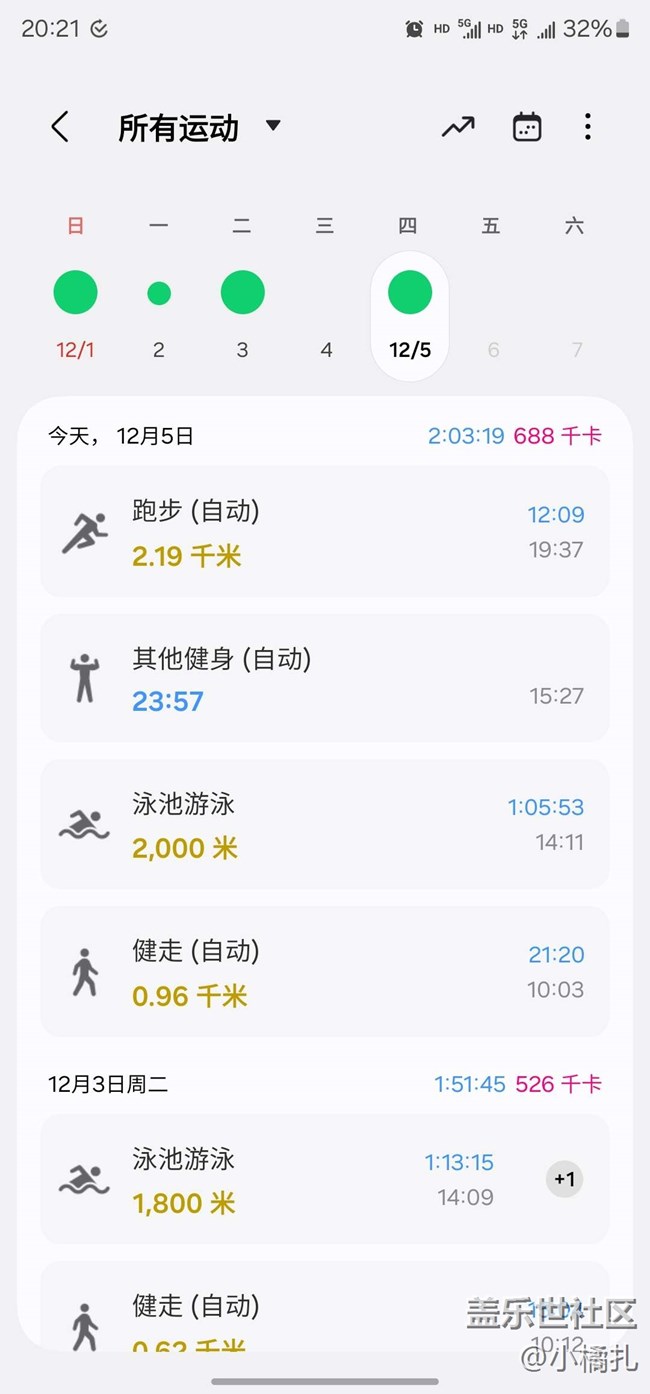Open the 其他健身 (自动) 23:57 workout

(x=324, y=678)
